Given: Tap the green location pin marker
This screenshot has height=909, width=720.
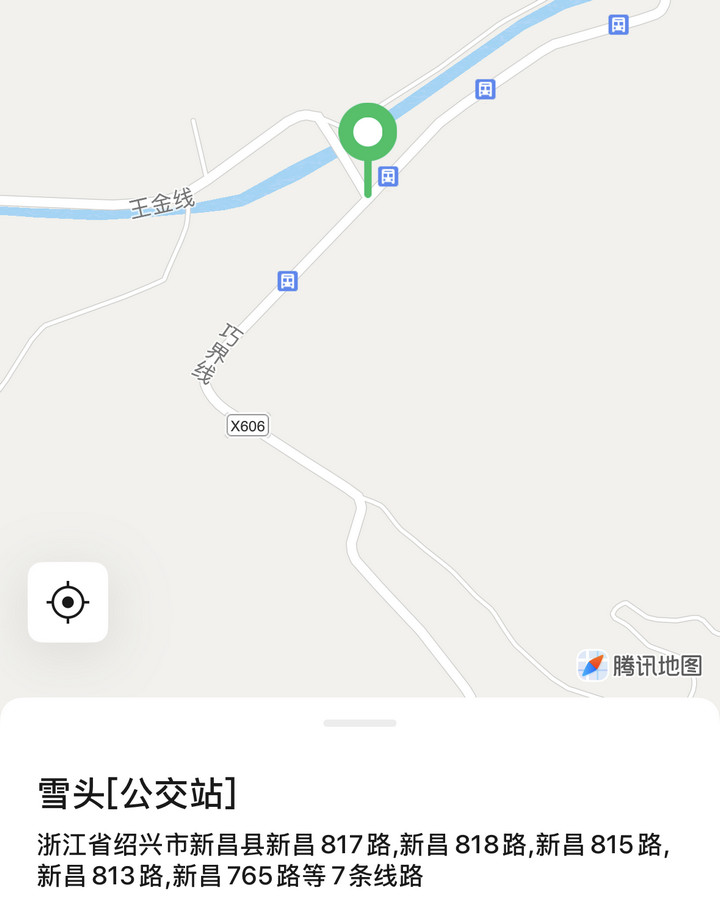Looking at the screenshot, I should [x=368, y=134].
